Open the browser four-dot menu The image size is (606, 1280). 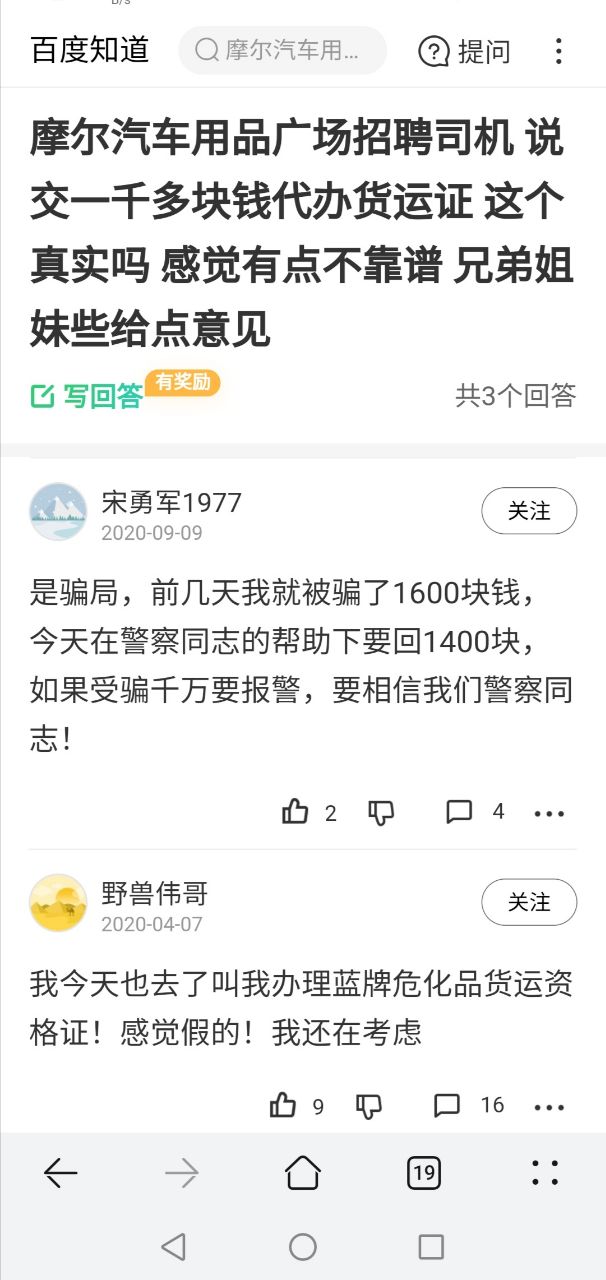[545, 1173]
